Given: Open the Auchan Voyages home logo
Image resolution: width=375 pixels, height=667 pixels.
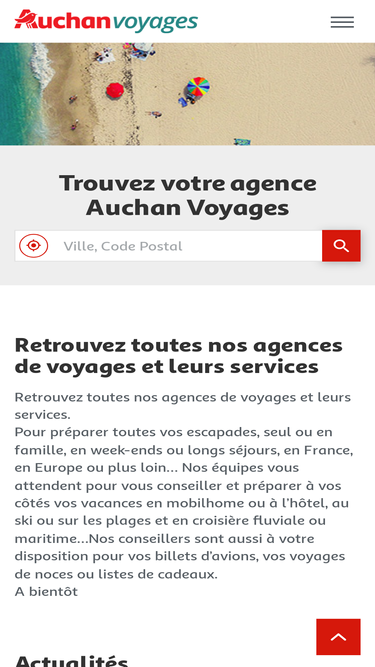Looking at the screenshot, I should (x=106, y=20).
